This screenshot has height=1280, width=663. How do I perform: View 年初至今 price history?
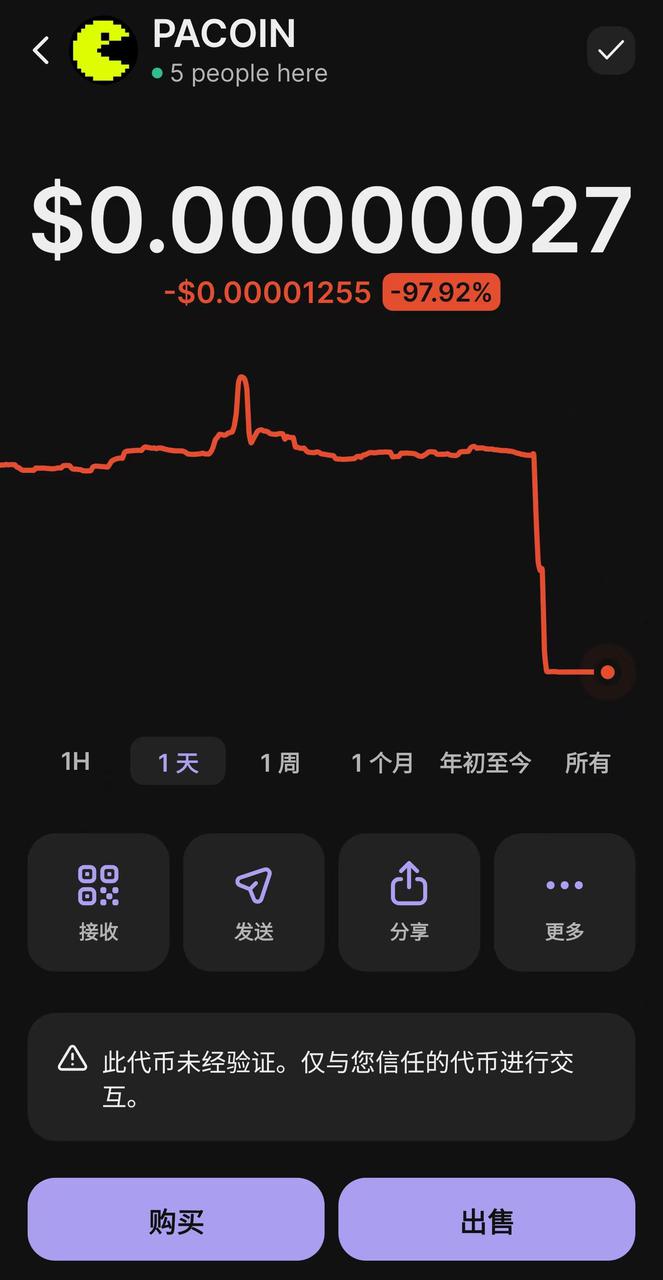(x=485, y=763)
